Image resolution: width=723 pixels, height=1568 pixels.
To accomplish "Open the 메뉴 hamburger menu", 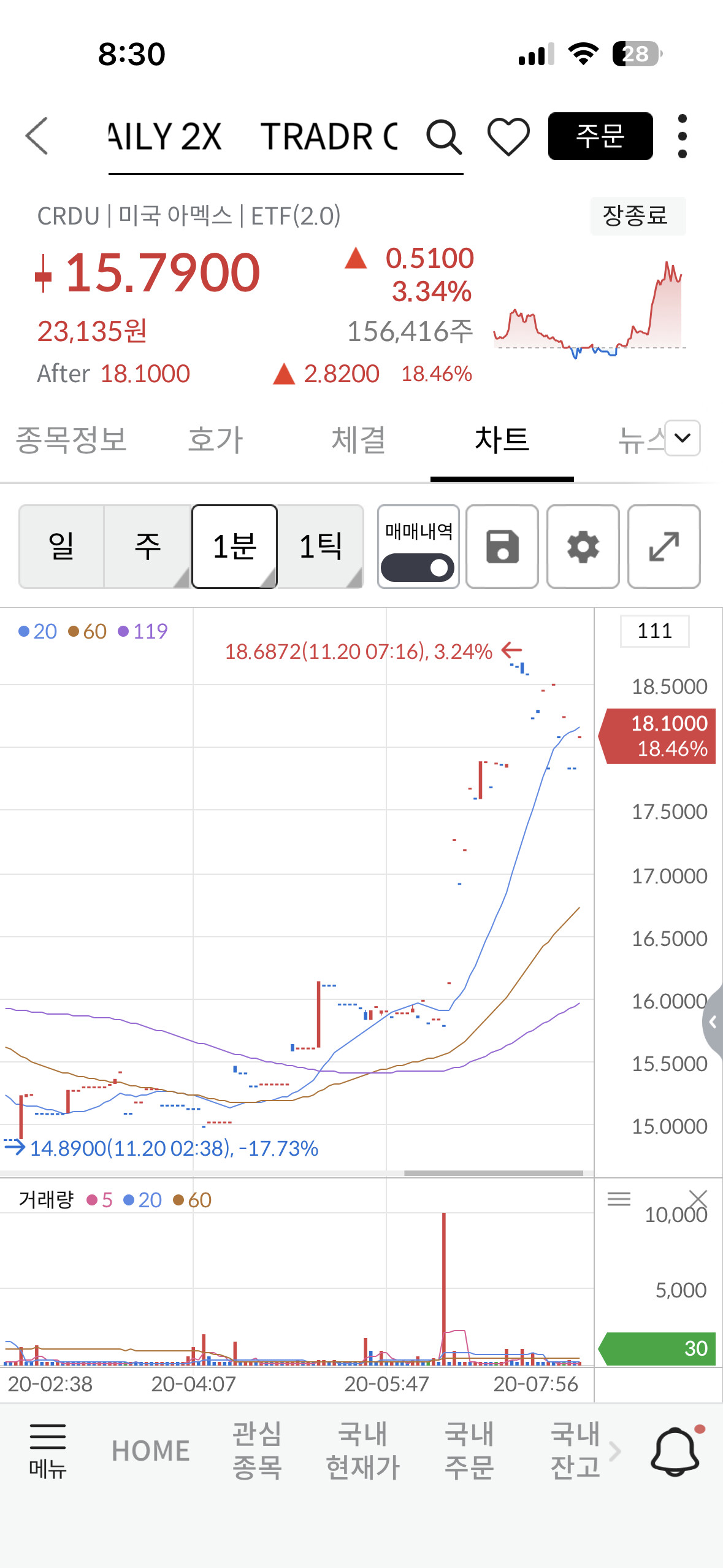I will point(48,1451).
